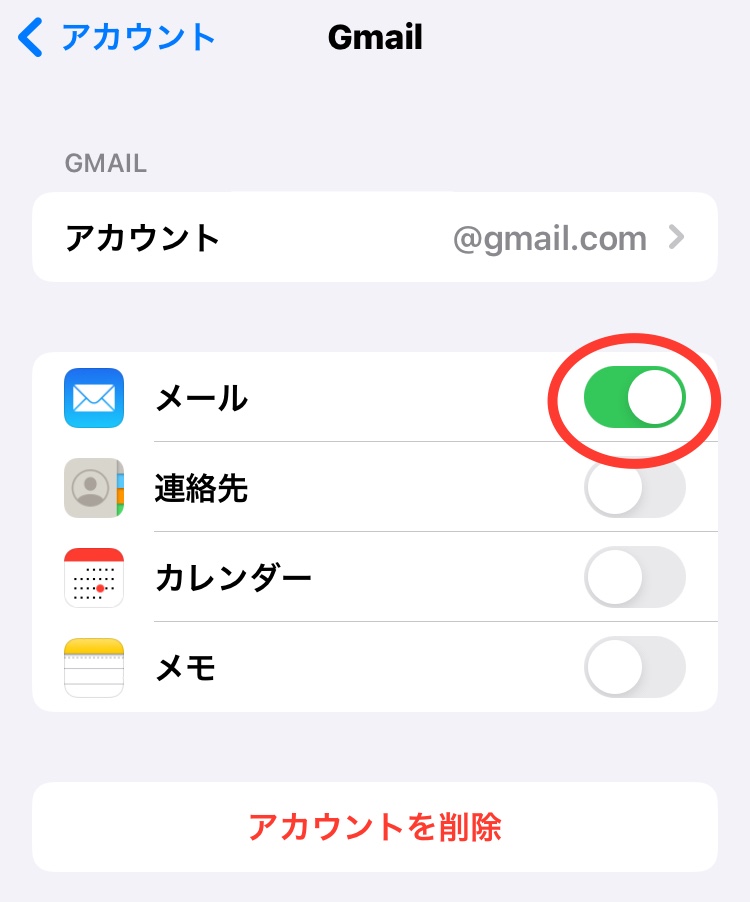750x902 pixels.
Task: Open the アカウント Gmail address row
Action: click(374, 238)
